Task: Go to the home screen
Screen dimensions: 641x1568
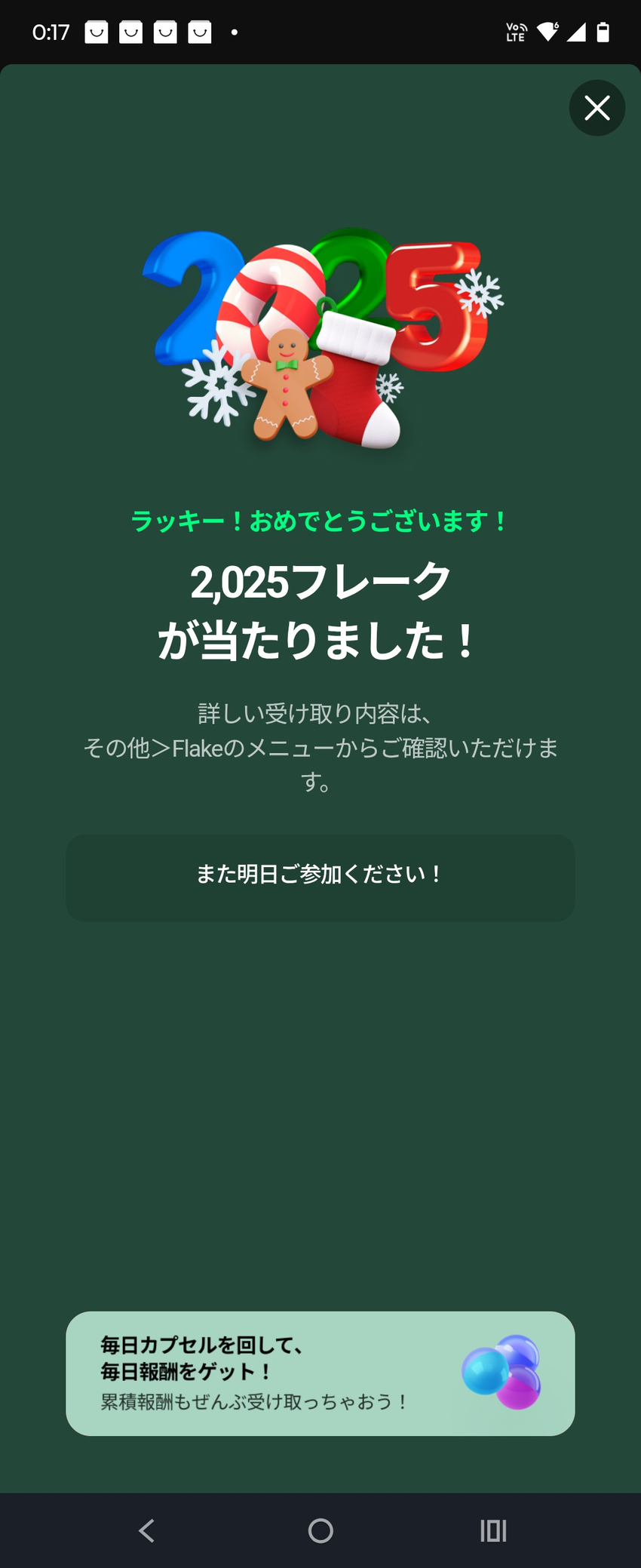Action: (320, 1530)
